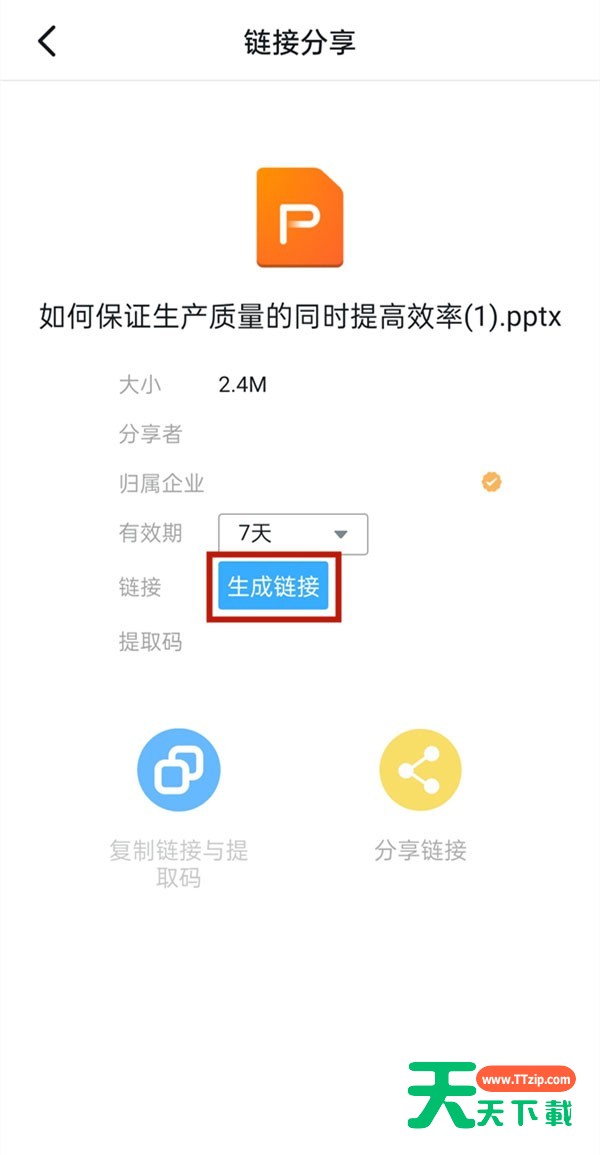Tap 复制链接与提取码 icon
Viewport: 600px width, 1155px height.
pyautogui.click(x=178, y=770)
